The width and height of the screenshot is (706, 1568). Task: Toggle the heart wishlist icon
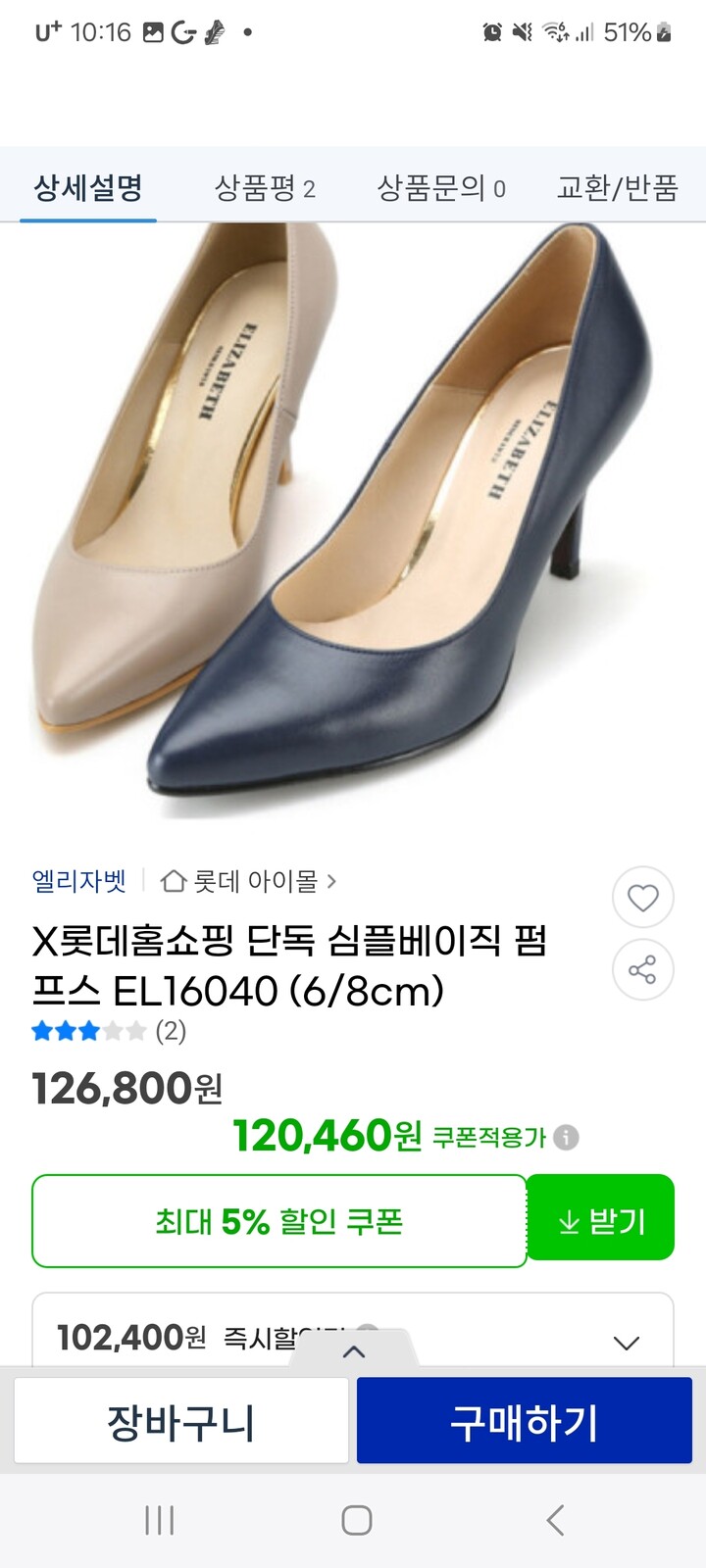coord(643,897)
